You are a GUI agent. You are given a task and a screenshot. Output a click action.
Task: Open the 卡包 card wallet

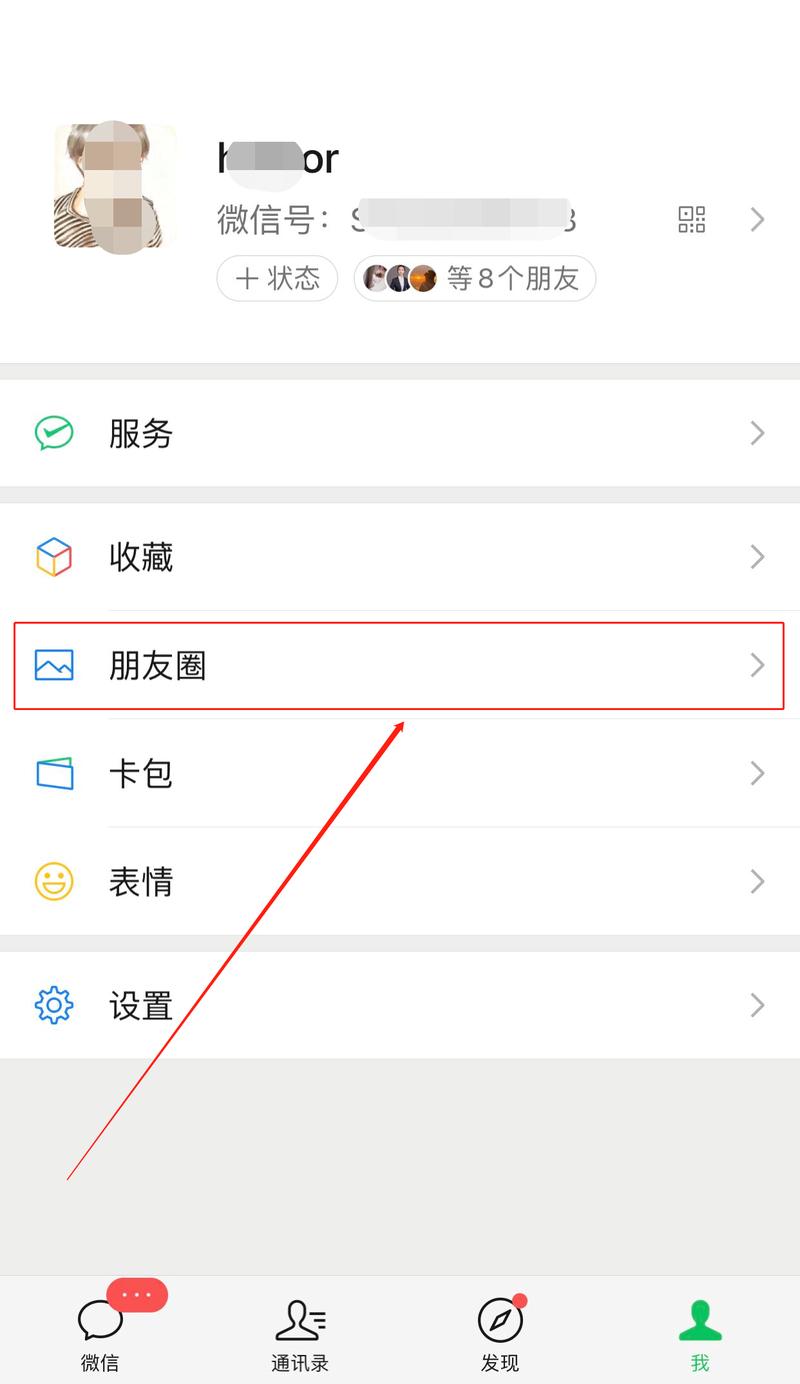[400, 773]
